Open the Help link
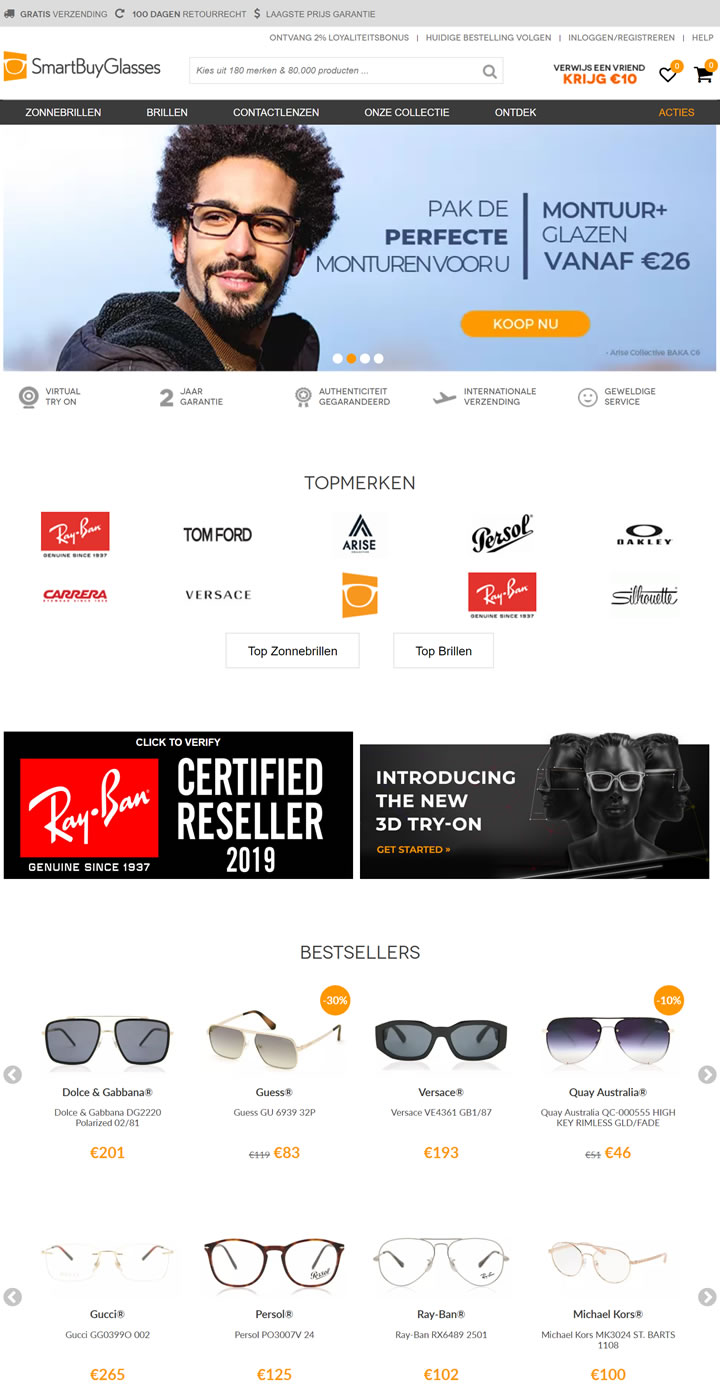Image resolution: width=720 pixels, height=1389 pixels. (x=702, y=38)
